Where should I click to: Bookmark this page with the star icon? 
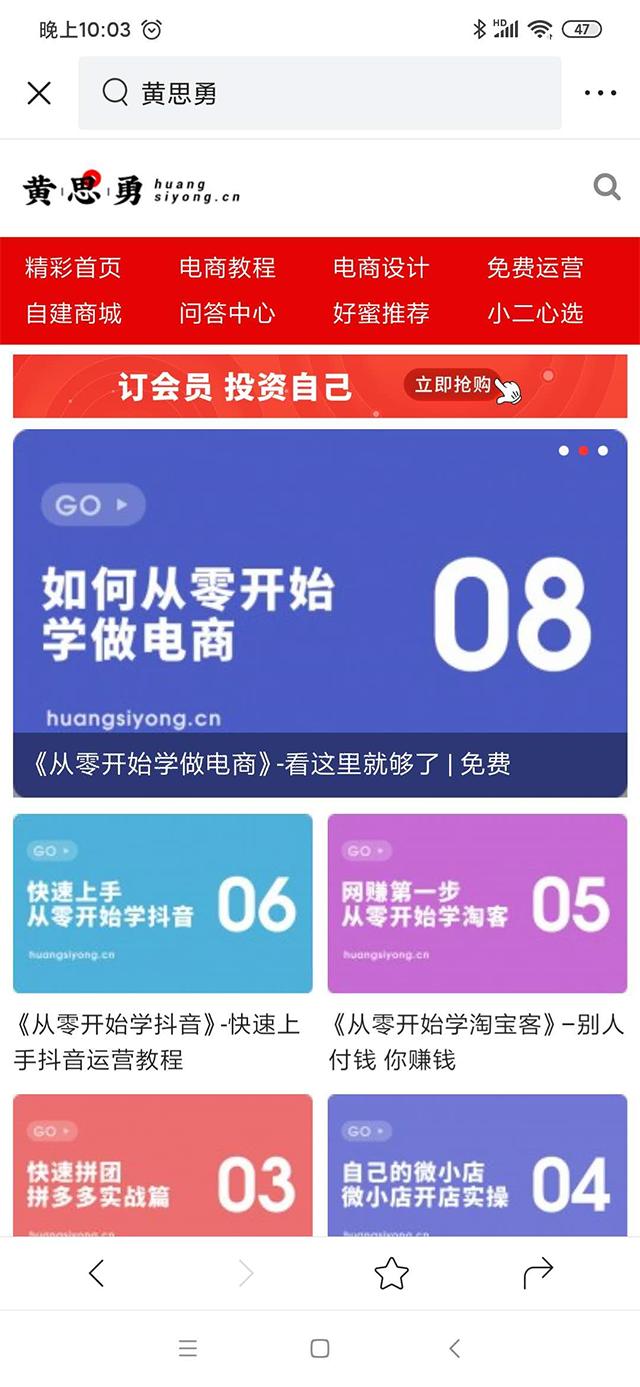point(391,1273)
